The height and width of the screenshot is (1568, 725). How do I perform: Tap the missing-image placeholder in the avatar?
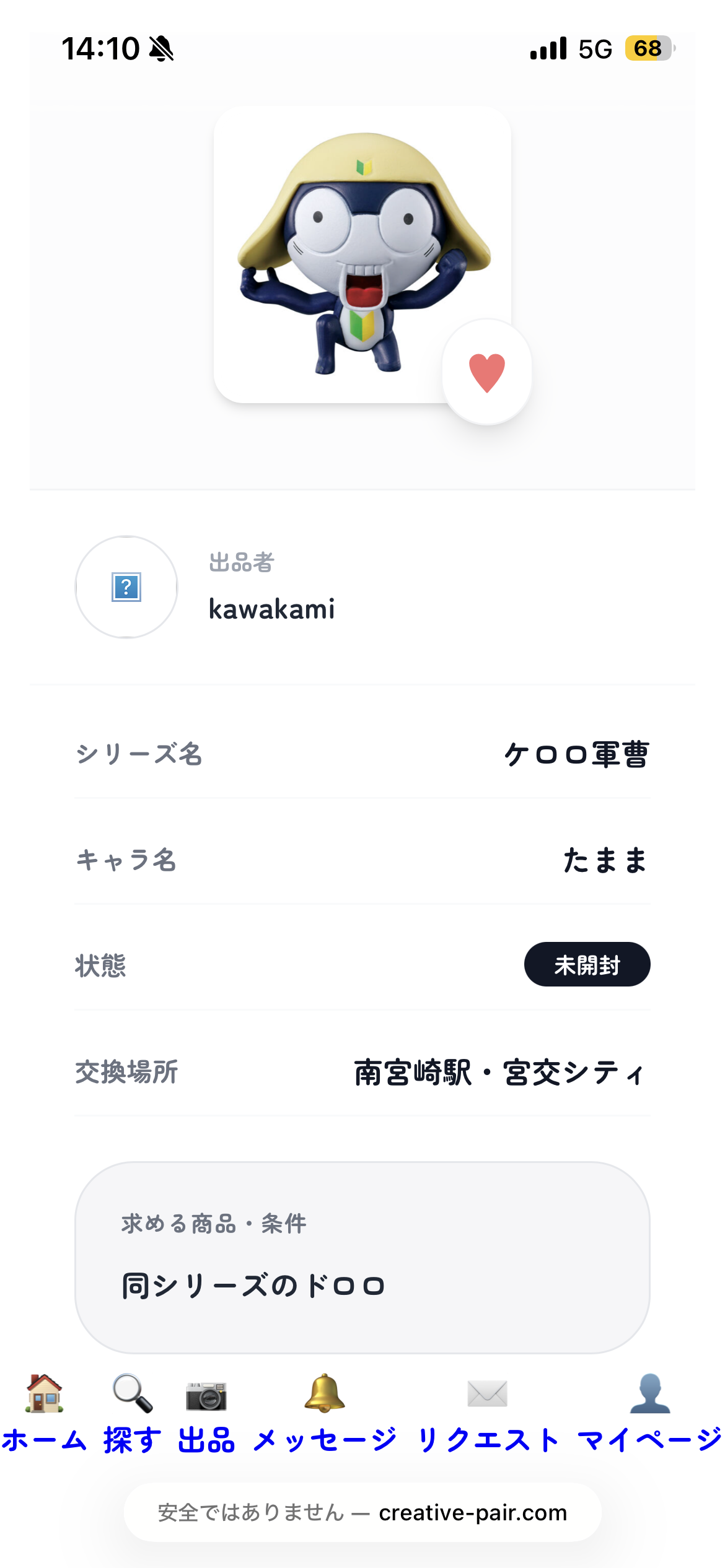[x=126, y=588]
